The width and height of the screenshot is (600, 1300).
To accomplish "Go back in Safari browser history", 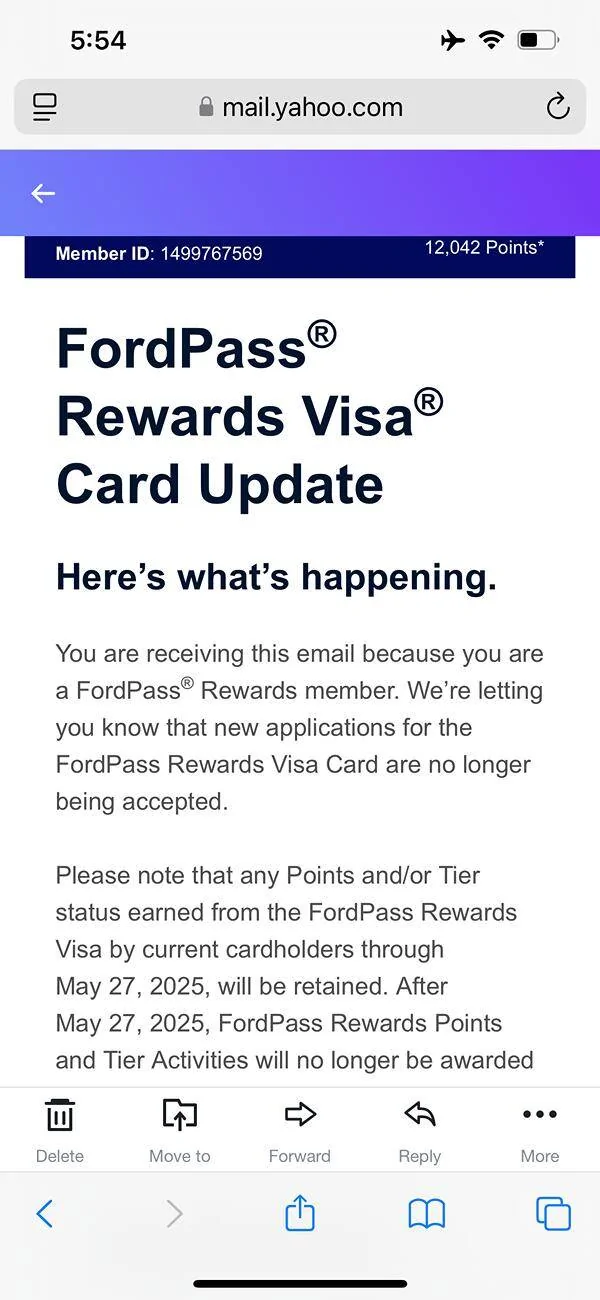I will click(x=44, y=1214).
